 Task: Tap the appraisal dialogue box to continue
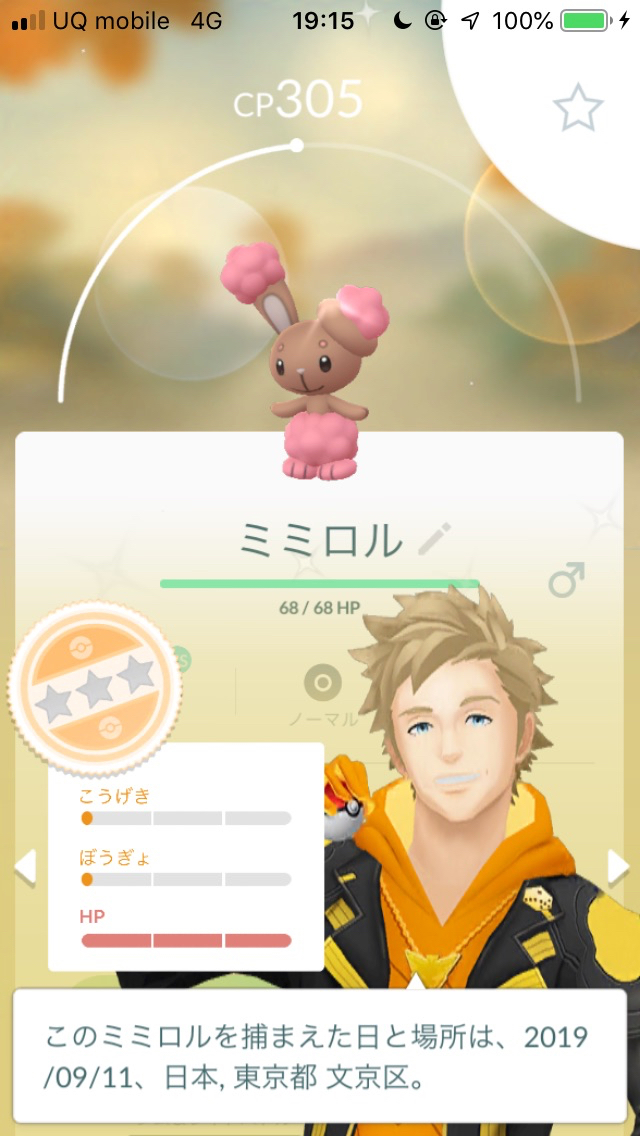tap(320, 1054)
